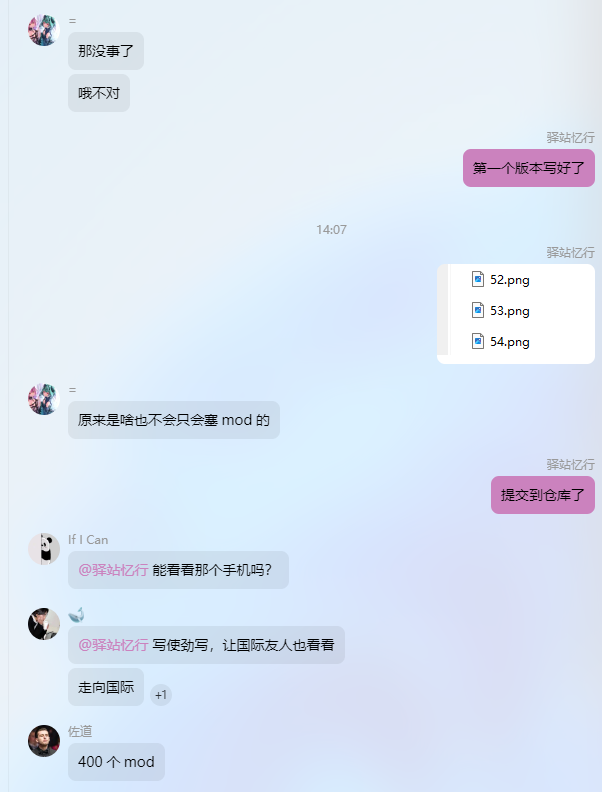602x792 pixels.
Task: Open the avatar beside 原来是啥也不会 message
Action: pos(44,398)
